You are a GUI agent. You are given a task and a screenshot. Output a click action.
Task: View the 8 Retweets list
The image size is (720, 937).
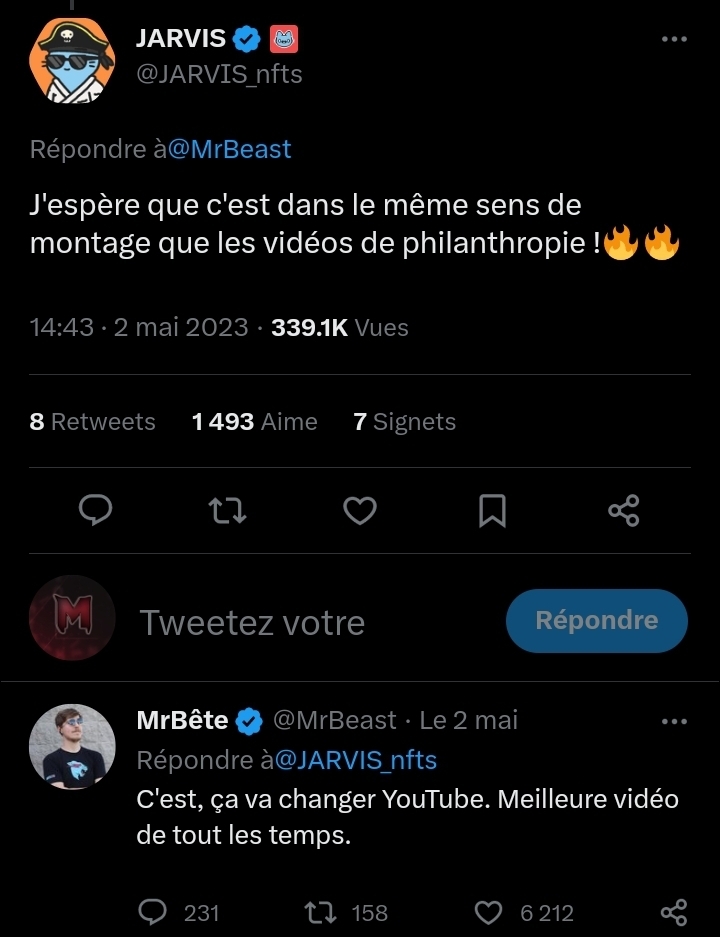(x=92, y=422)
